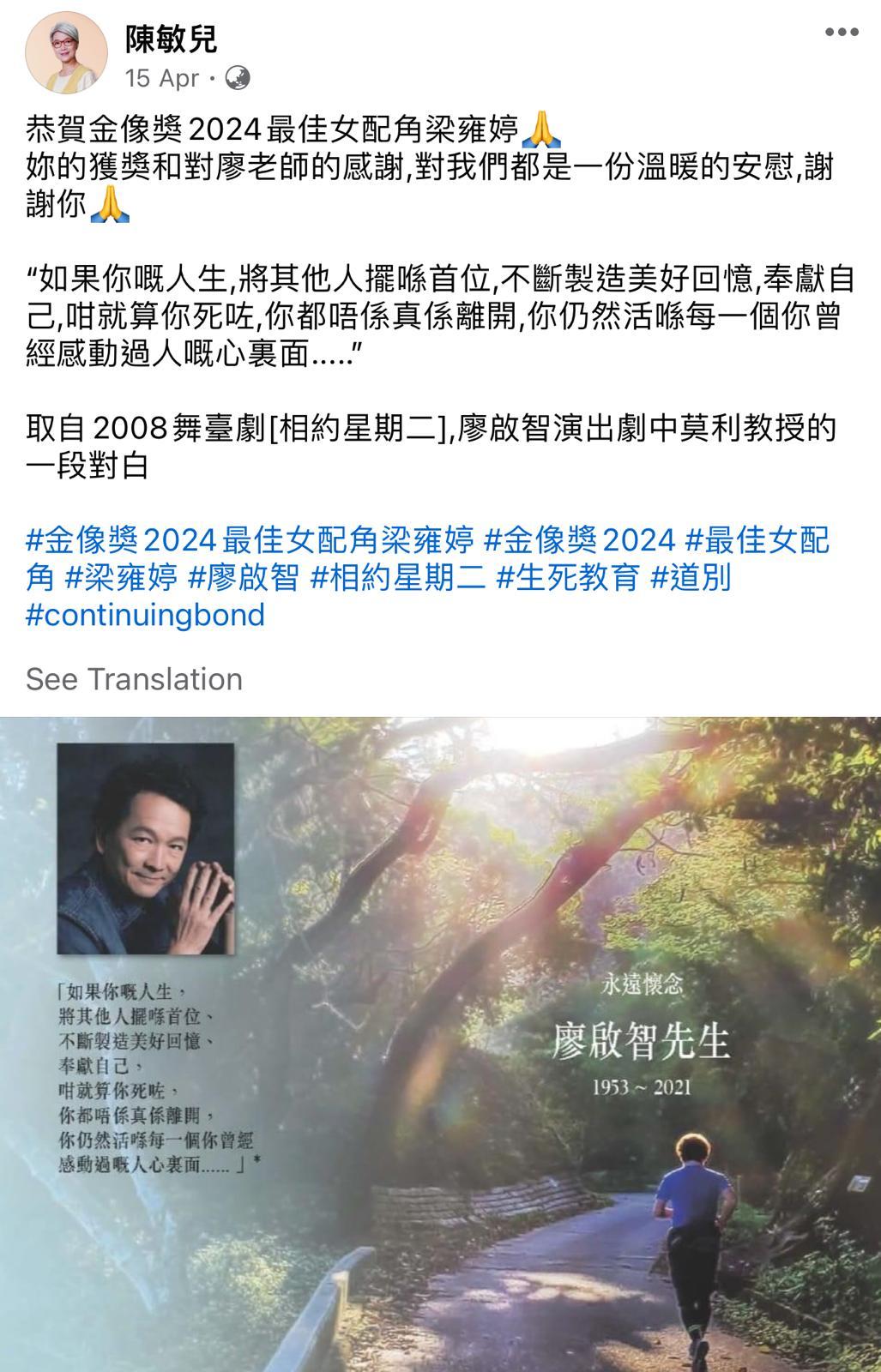
Task: Open hashtag #廖啟智
Action: [x=243, y=577]
